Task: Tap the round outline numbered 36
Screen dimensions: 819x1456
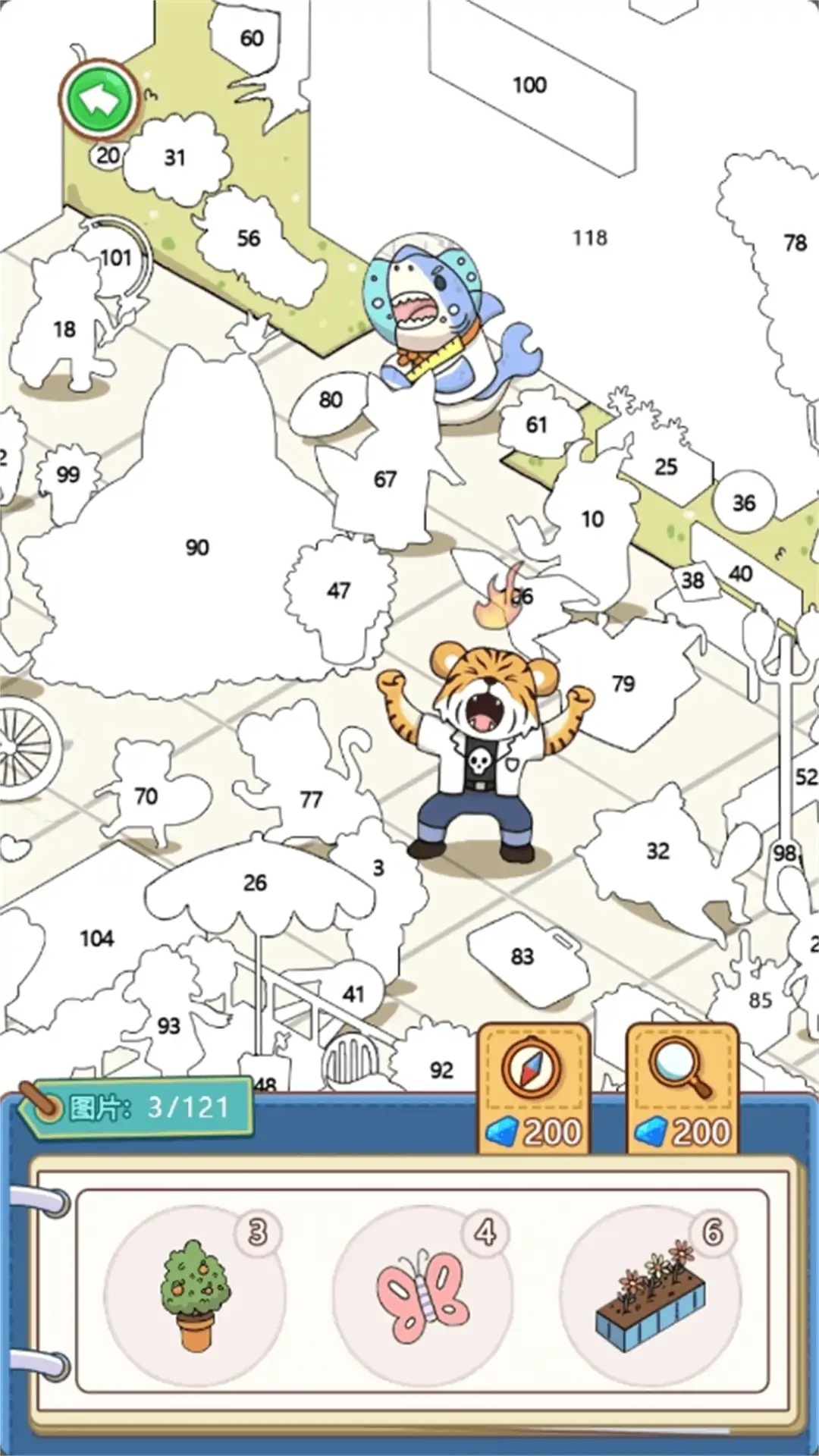Action: tap(744, 503)
